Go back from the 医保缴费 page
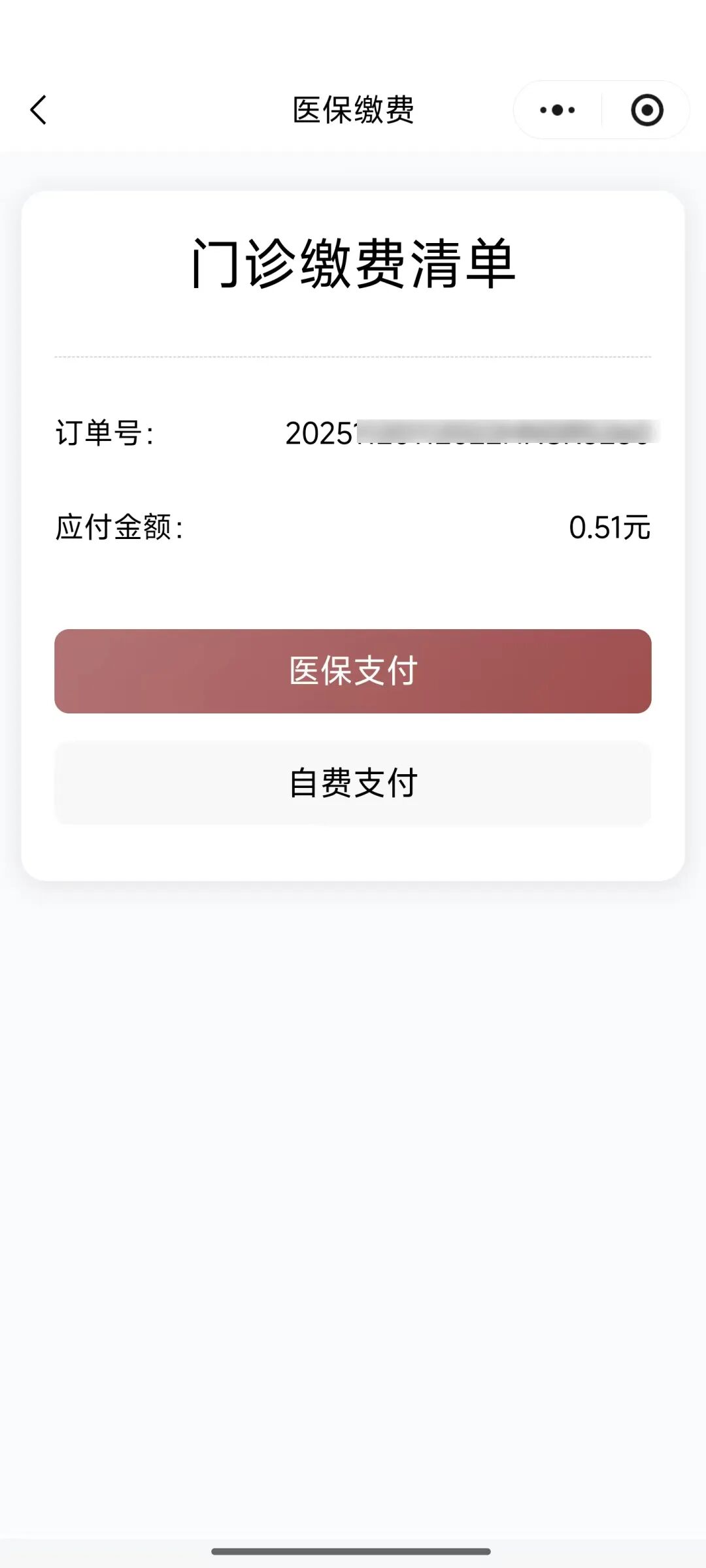 click(x=39, y=110)
